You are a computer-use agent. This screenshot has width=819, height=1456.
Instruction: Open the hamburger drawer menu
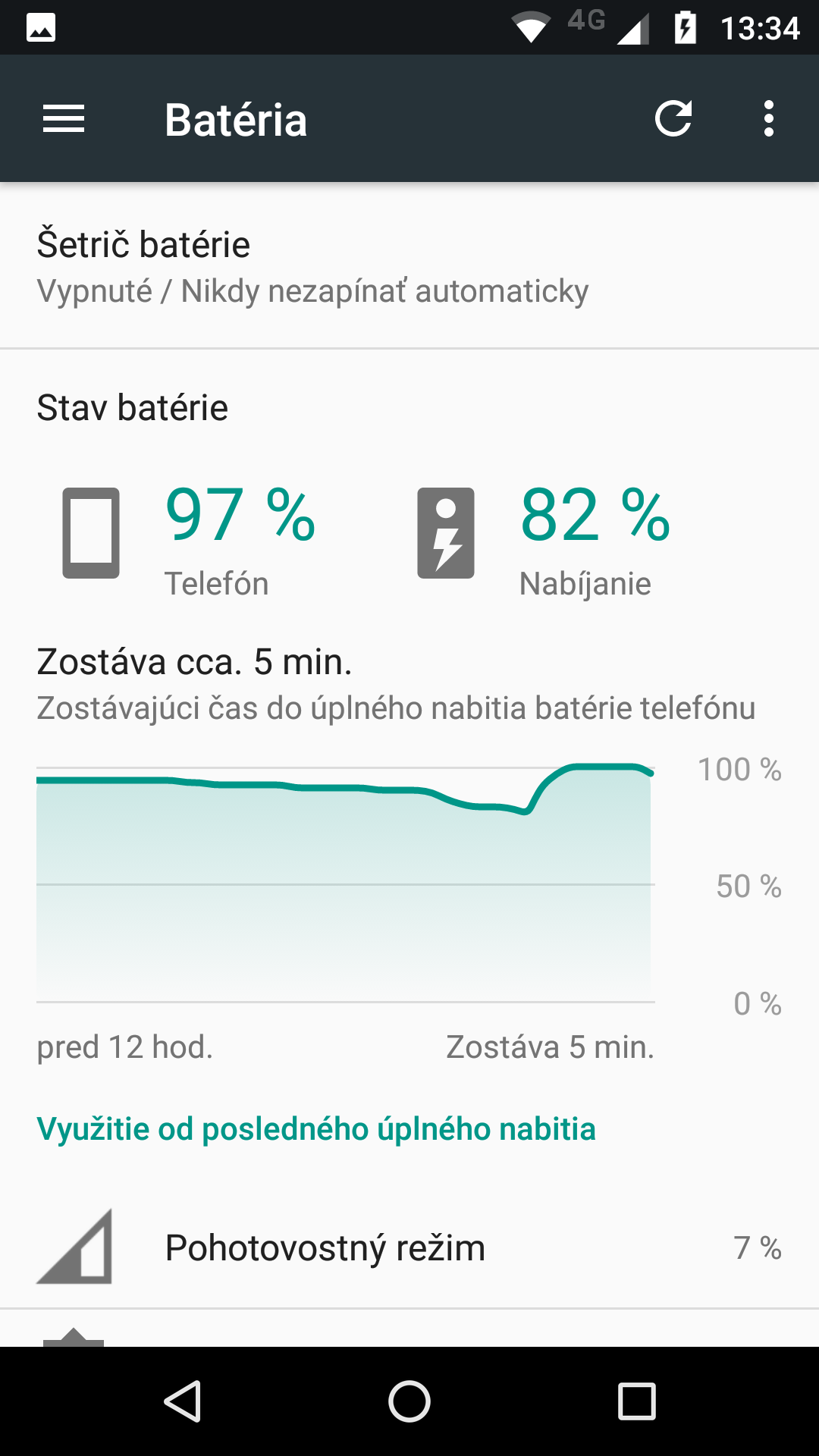click(64, 119)
